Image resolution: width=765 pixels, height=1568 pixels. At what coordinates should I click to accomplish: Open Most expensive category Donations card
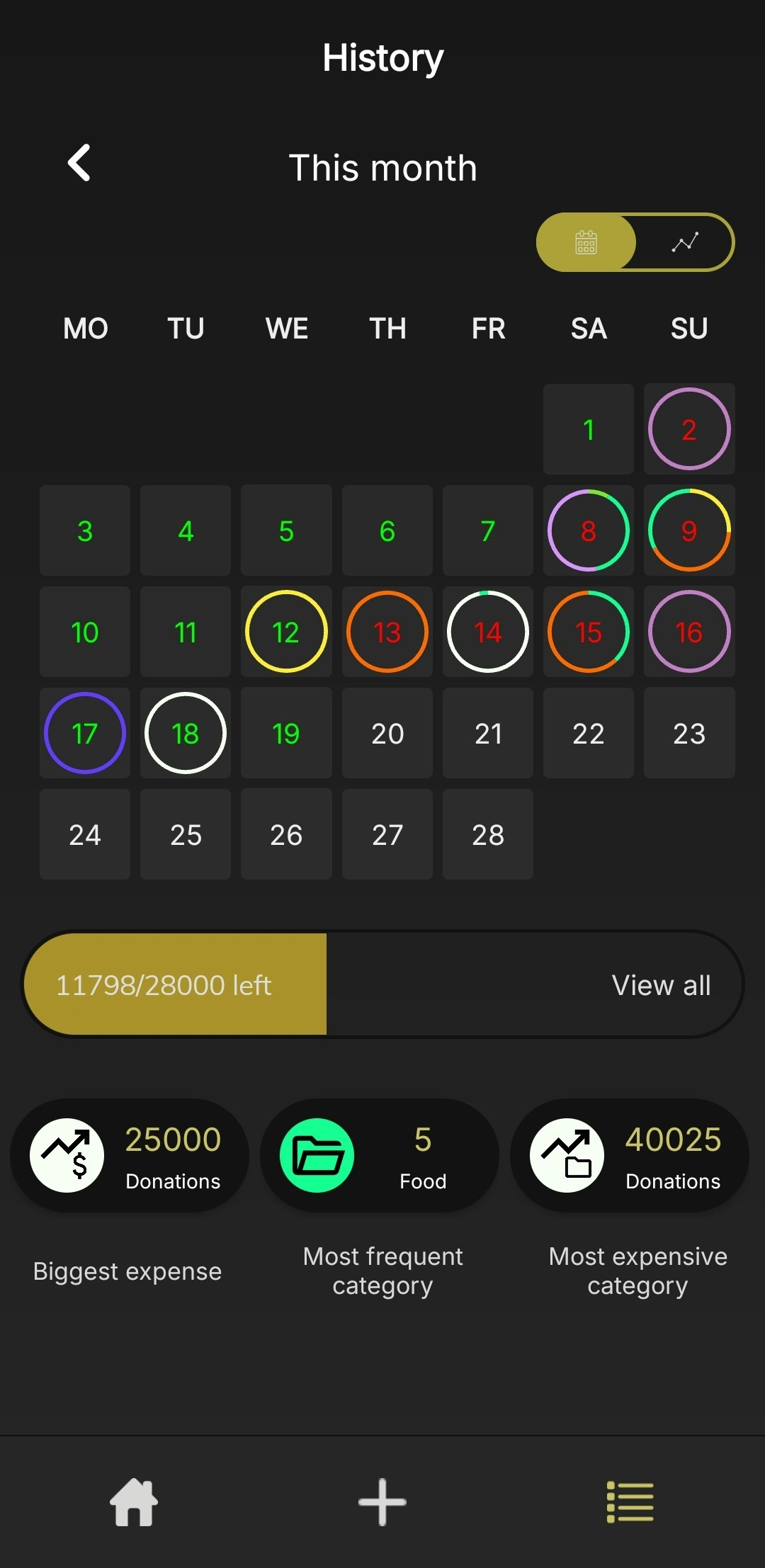pyautogui.click(x=630, y=1155)
